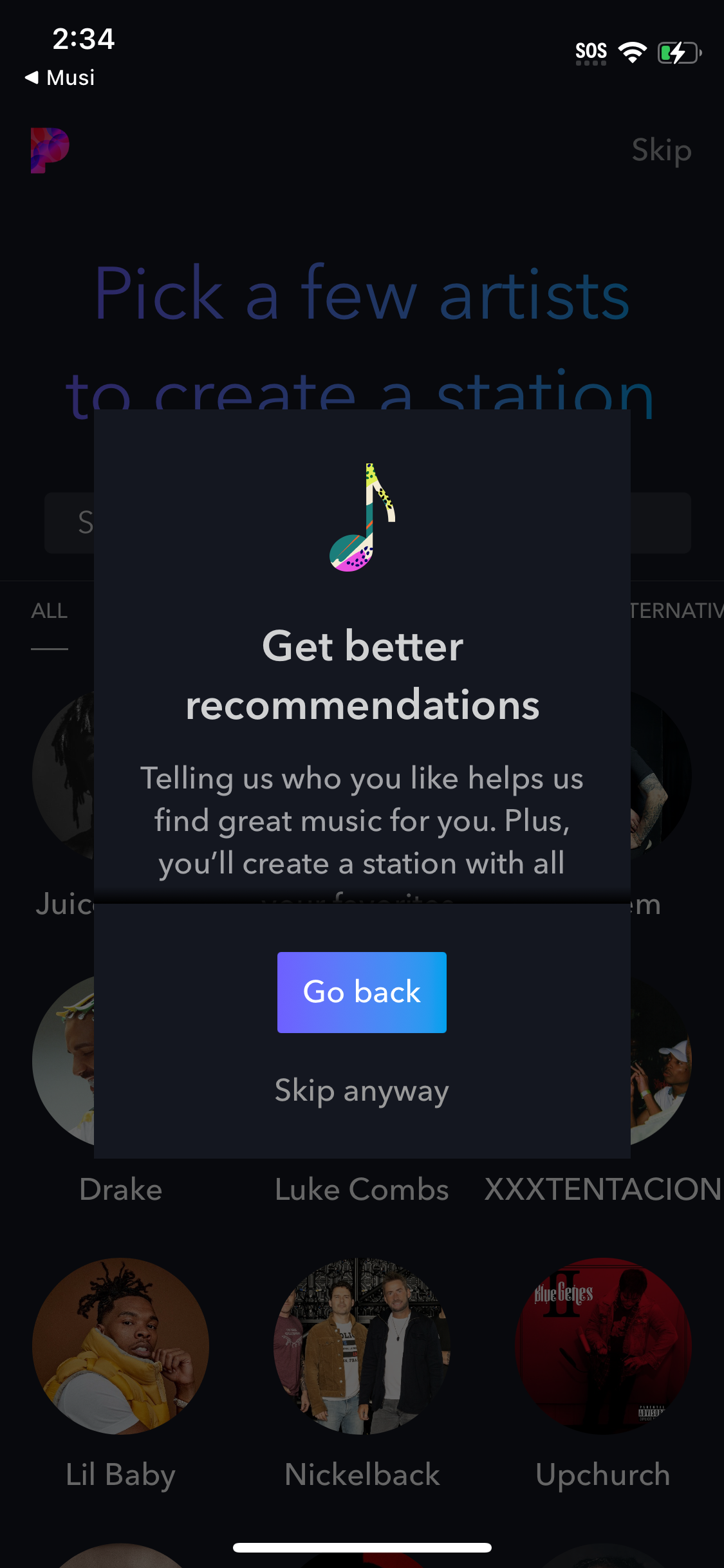
Task: Tap the clock in the status bar
Action: [82, 40]
